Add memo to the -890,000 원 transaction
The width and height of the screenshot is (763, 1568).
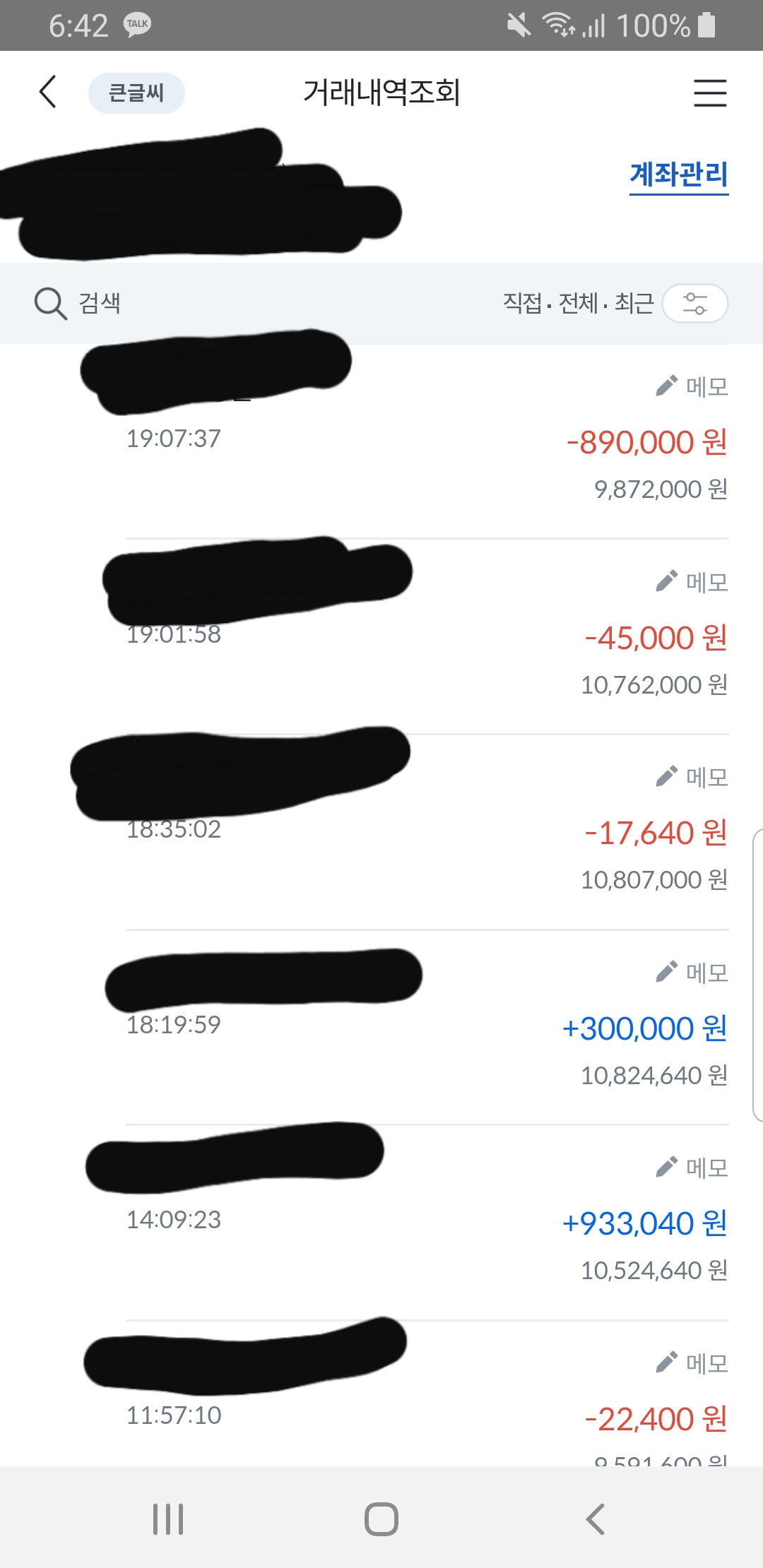pos(692,386)
